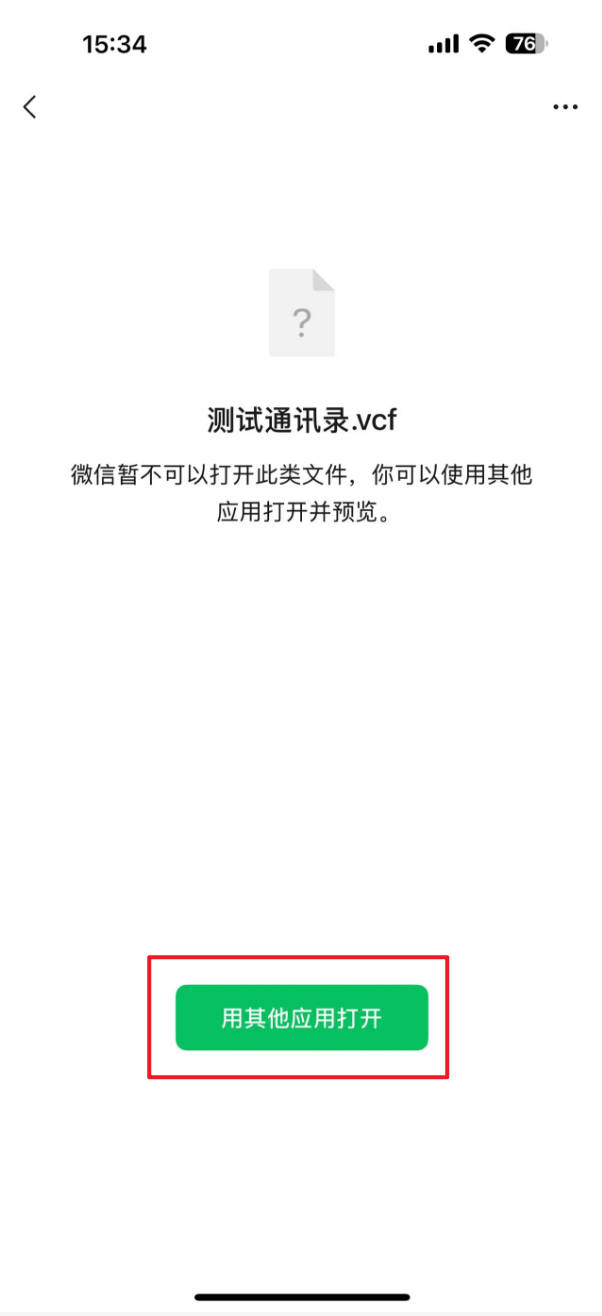Tap 用其他应用打开 to open the file in another app
Viewport: 602px width, 1316px height.
click(x=301, y=1017)
